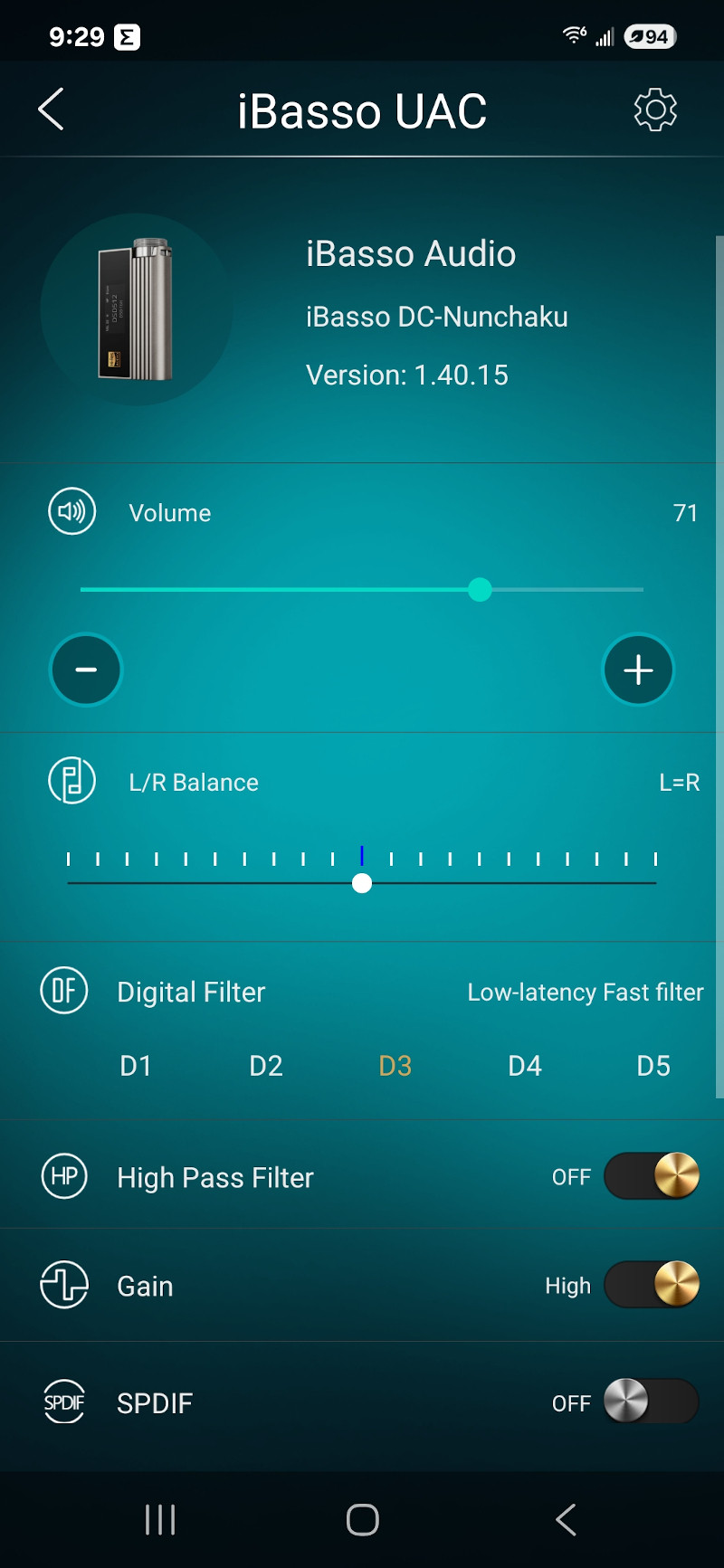This screenshot has width=724, height=1568.
Task: Tap the volume slider track
Action: pyautogui.click(x=362, y=589)
